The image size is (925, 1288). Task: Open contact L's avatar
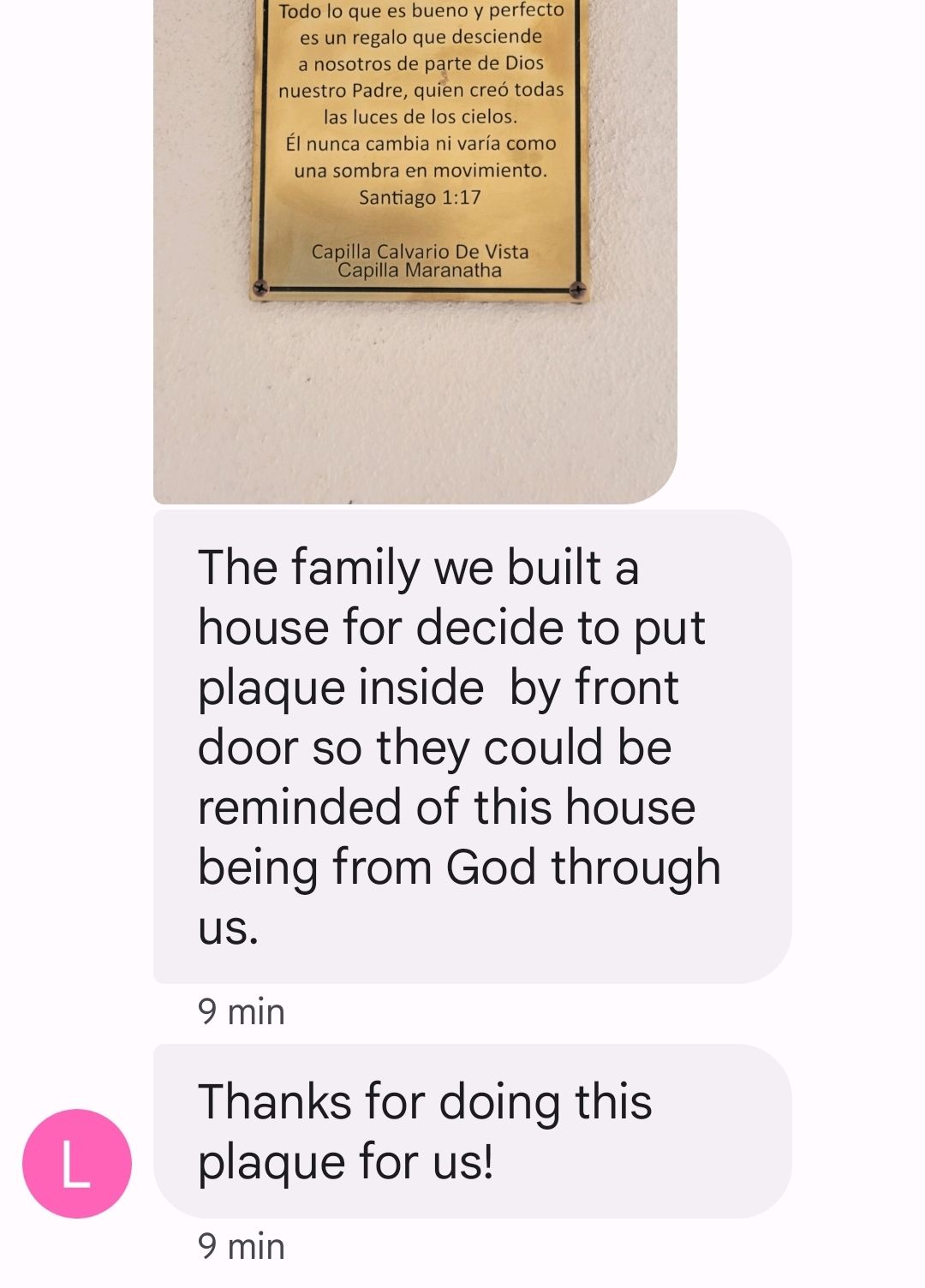pos(77,1163)
